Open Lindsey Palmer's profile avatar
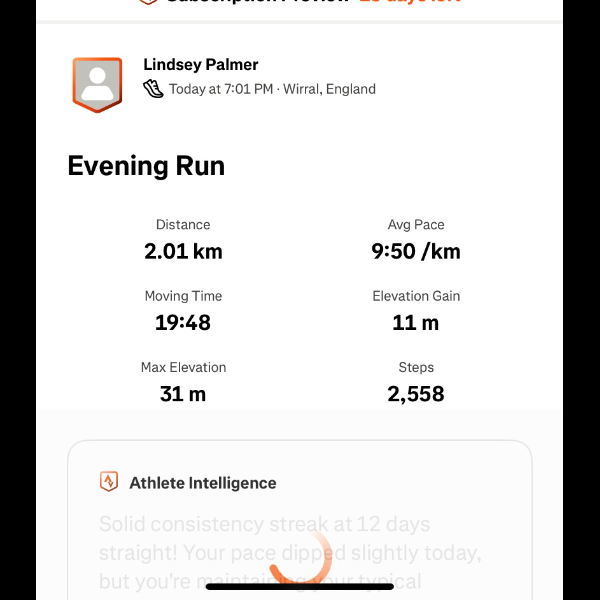 [x=97, y=84]
